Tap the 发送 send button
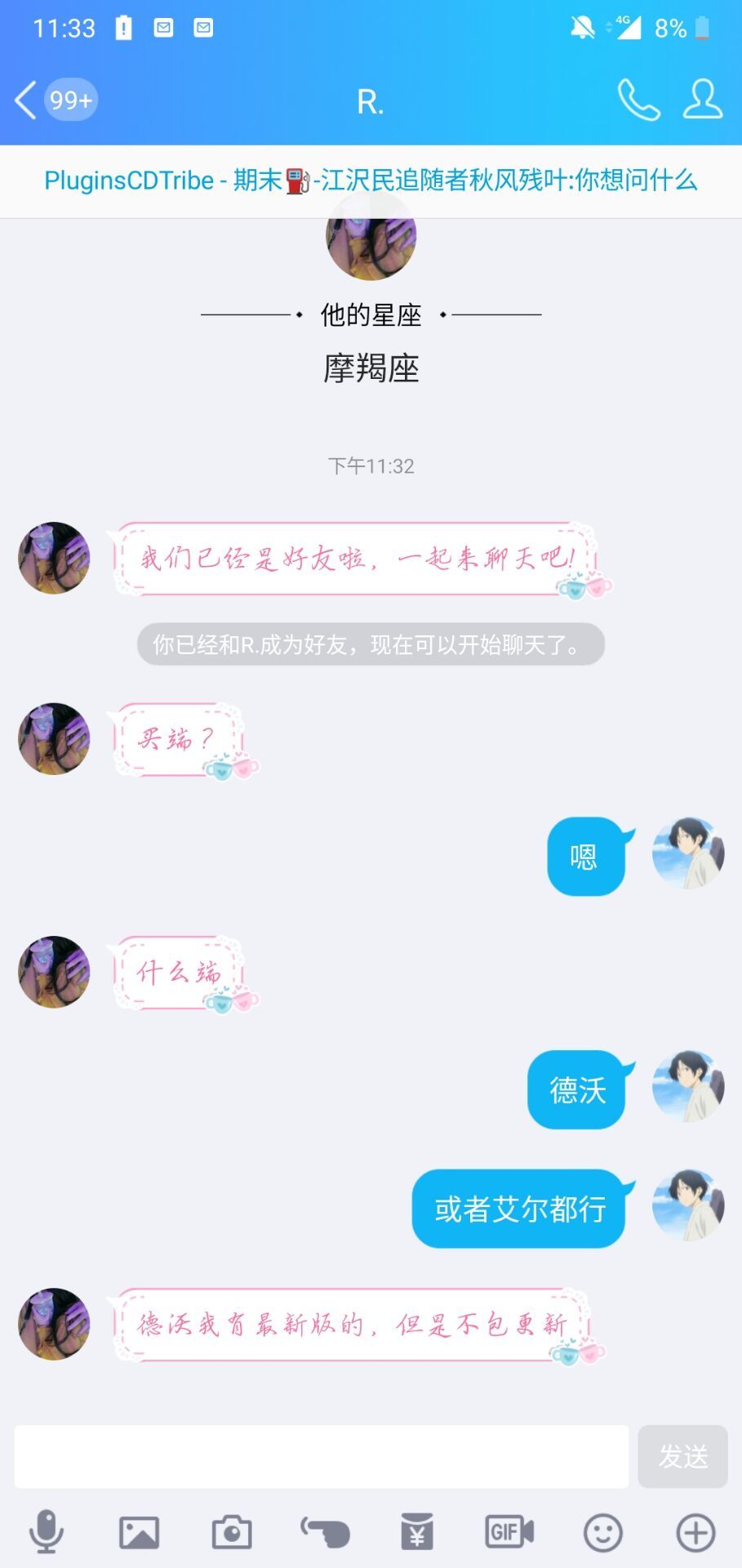Screen dimensions: 742x1568 pos(682,1456)
